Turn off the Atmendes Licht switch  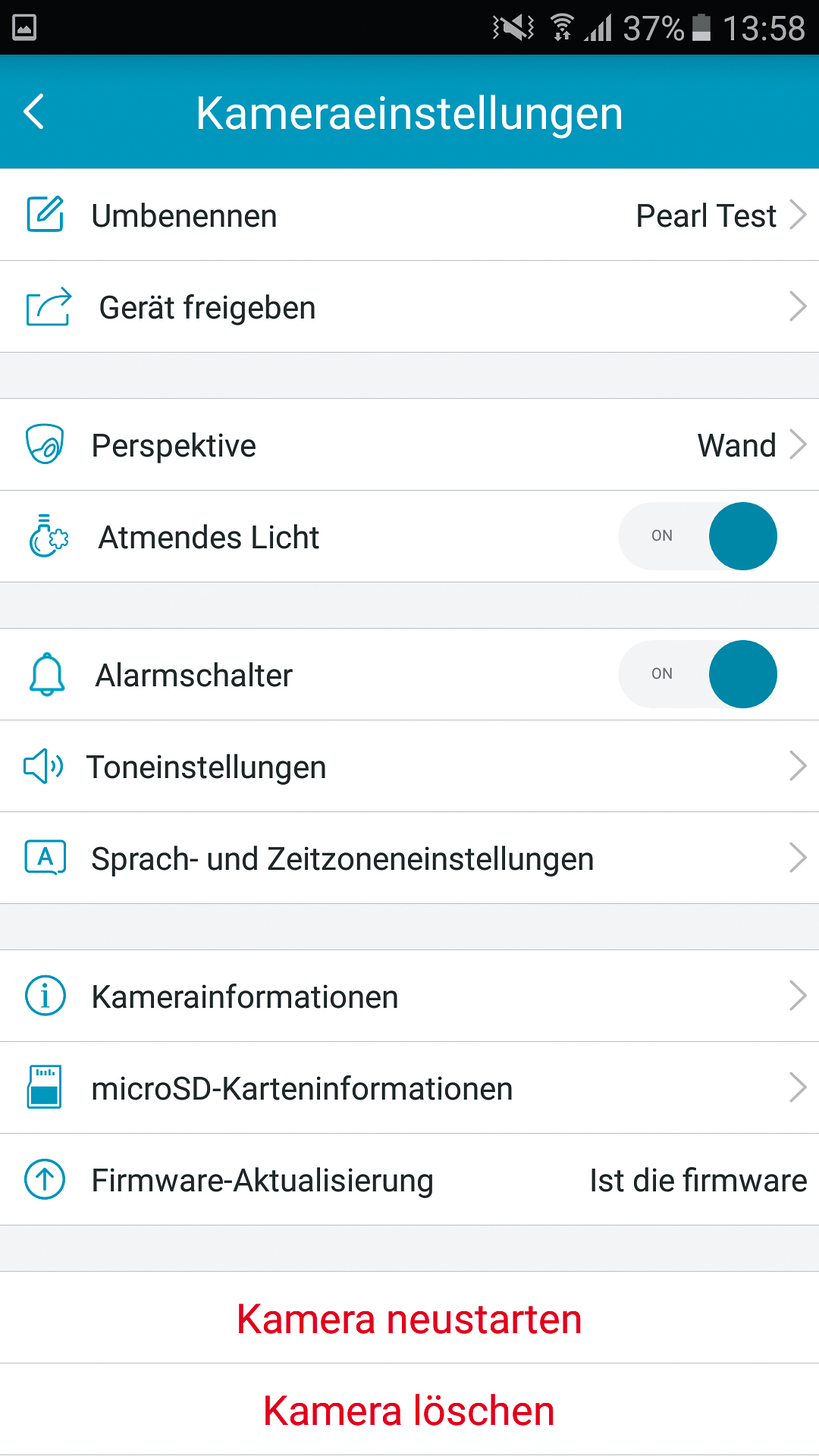coord(698,536)
